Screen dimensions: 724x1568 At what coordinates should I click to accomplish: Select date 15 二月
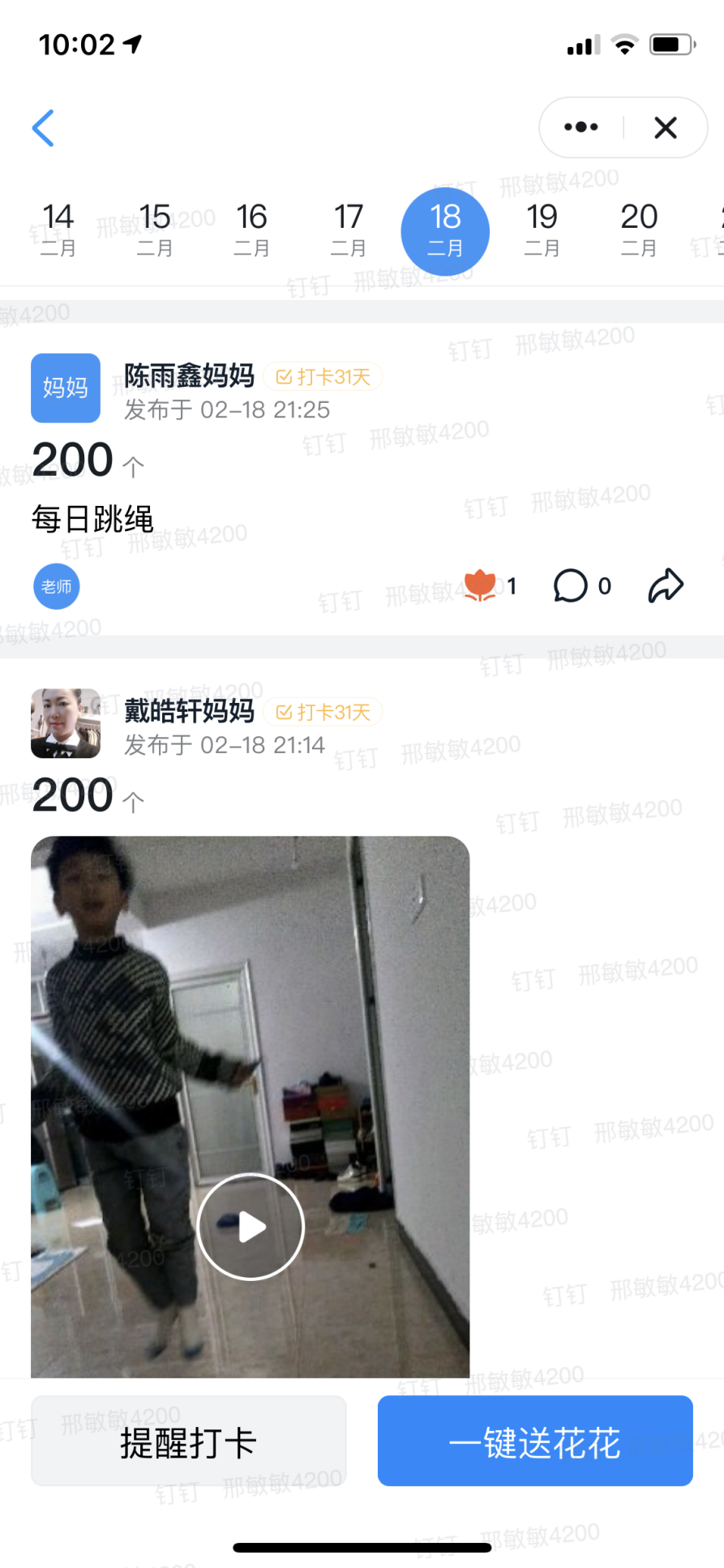click(x=154, y=229)
